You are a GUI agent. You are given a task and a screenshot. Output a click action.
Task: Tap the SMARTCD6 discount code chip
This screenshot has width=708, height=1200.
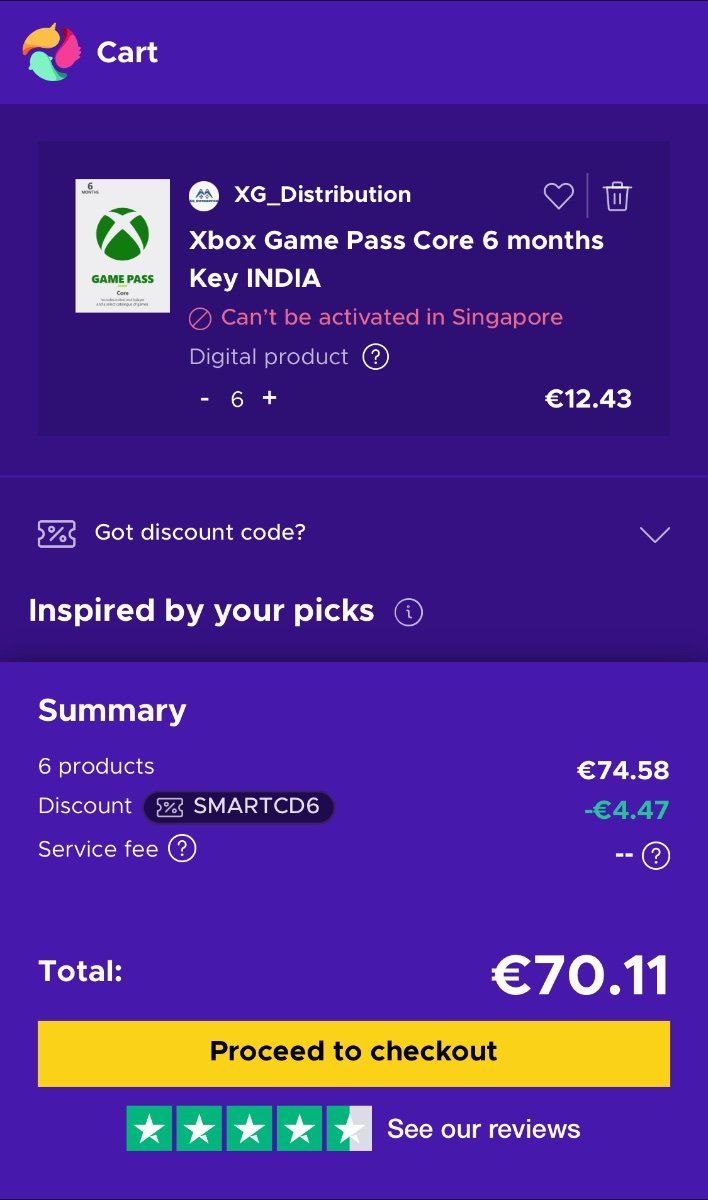238,807
